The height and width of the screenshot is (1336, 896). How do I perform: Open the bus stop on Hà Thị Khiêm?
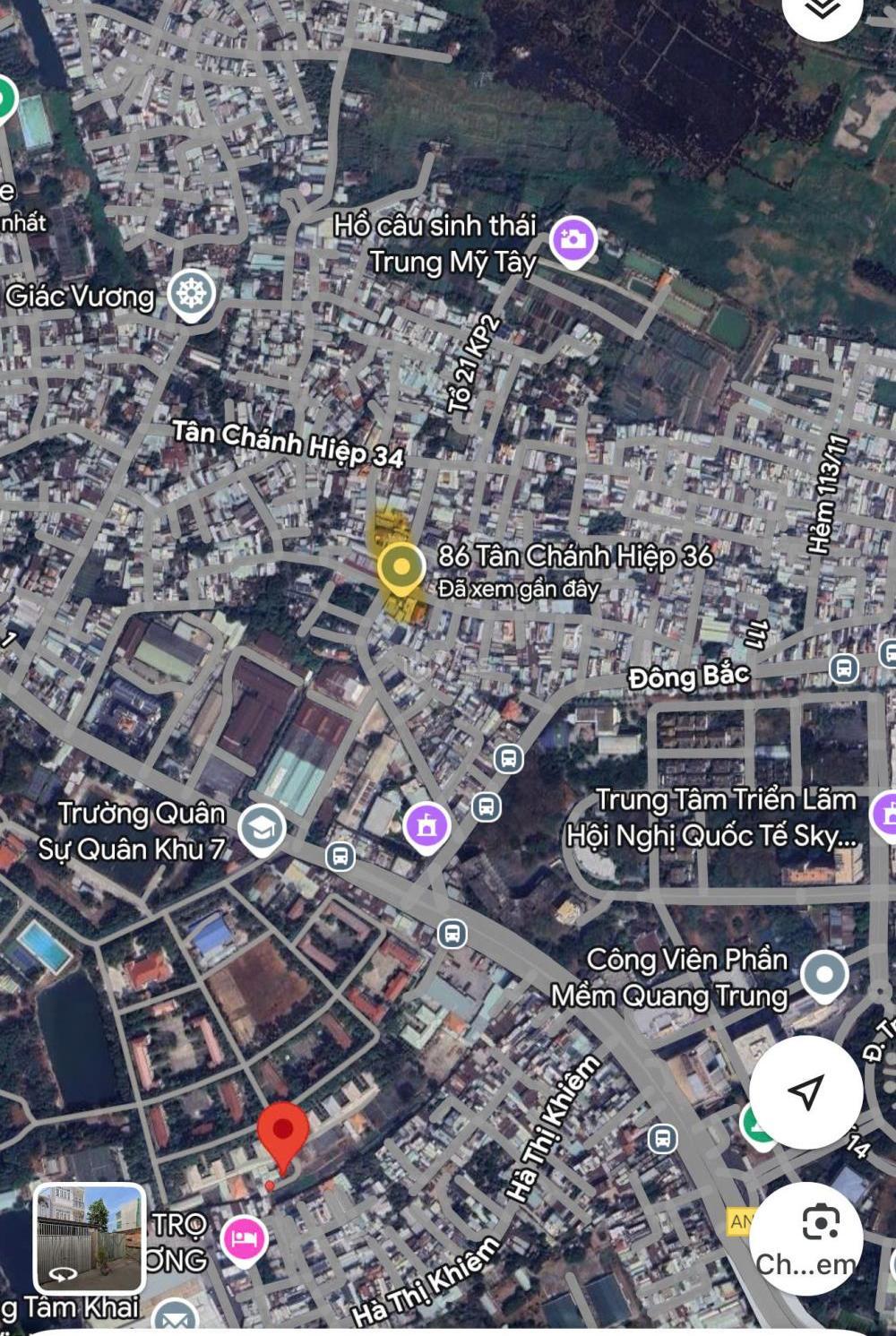tap(663, 1138)
